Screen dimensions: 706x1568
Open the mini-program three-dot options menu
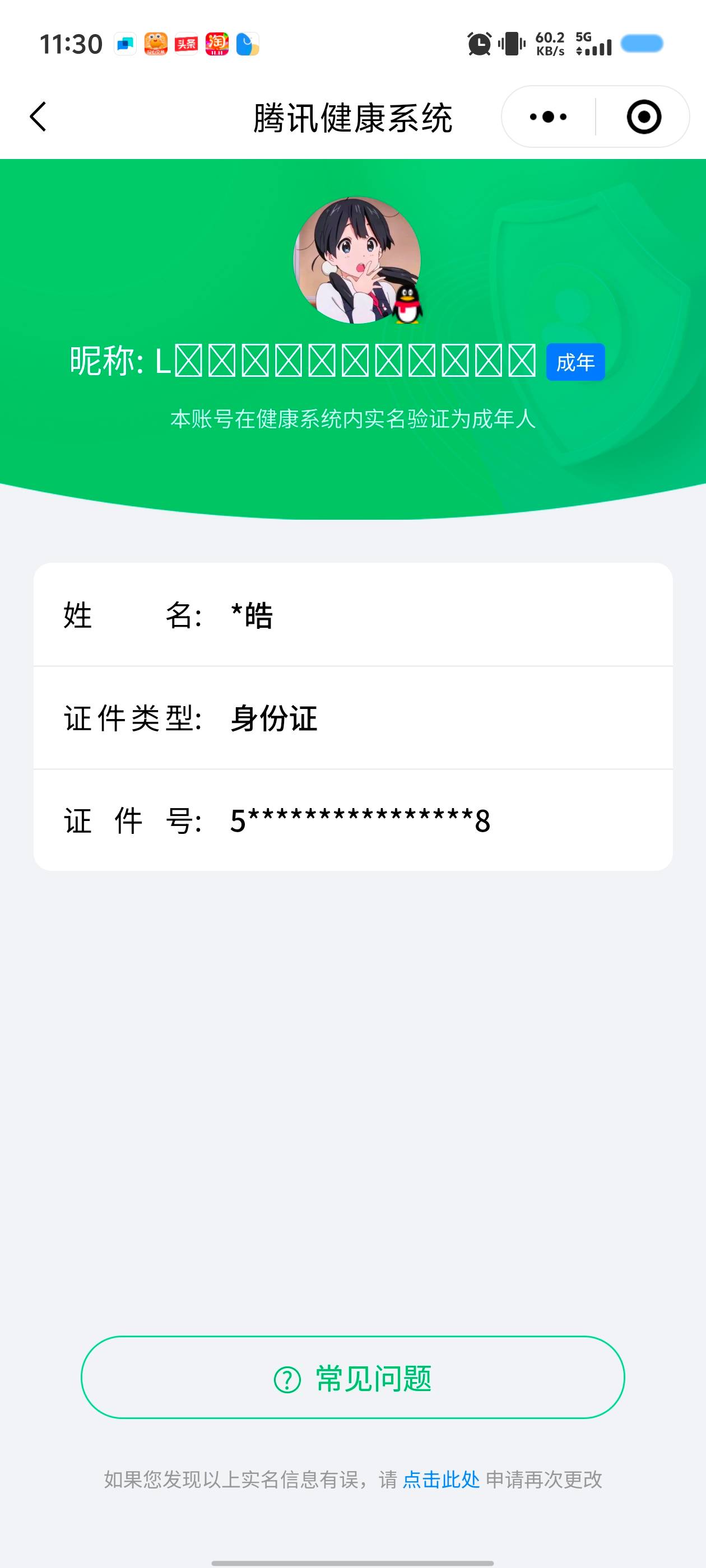coord(547,116)
